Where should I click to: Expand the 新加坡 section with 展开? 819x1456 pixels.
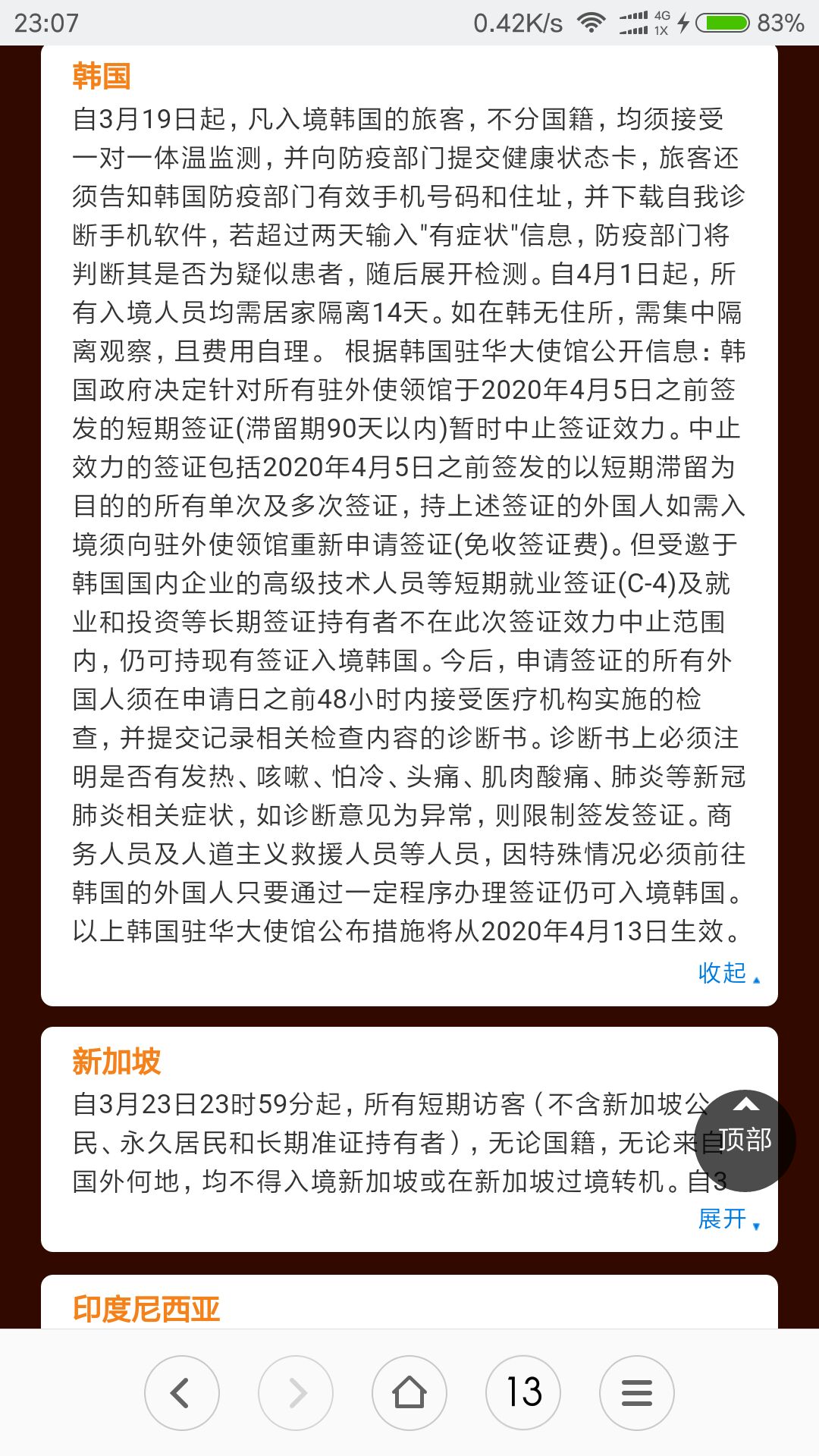726,1219
